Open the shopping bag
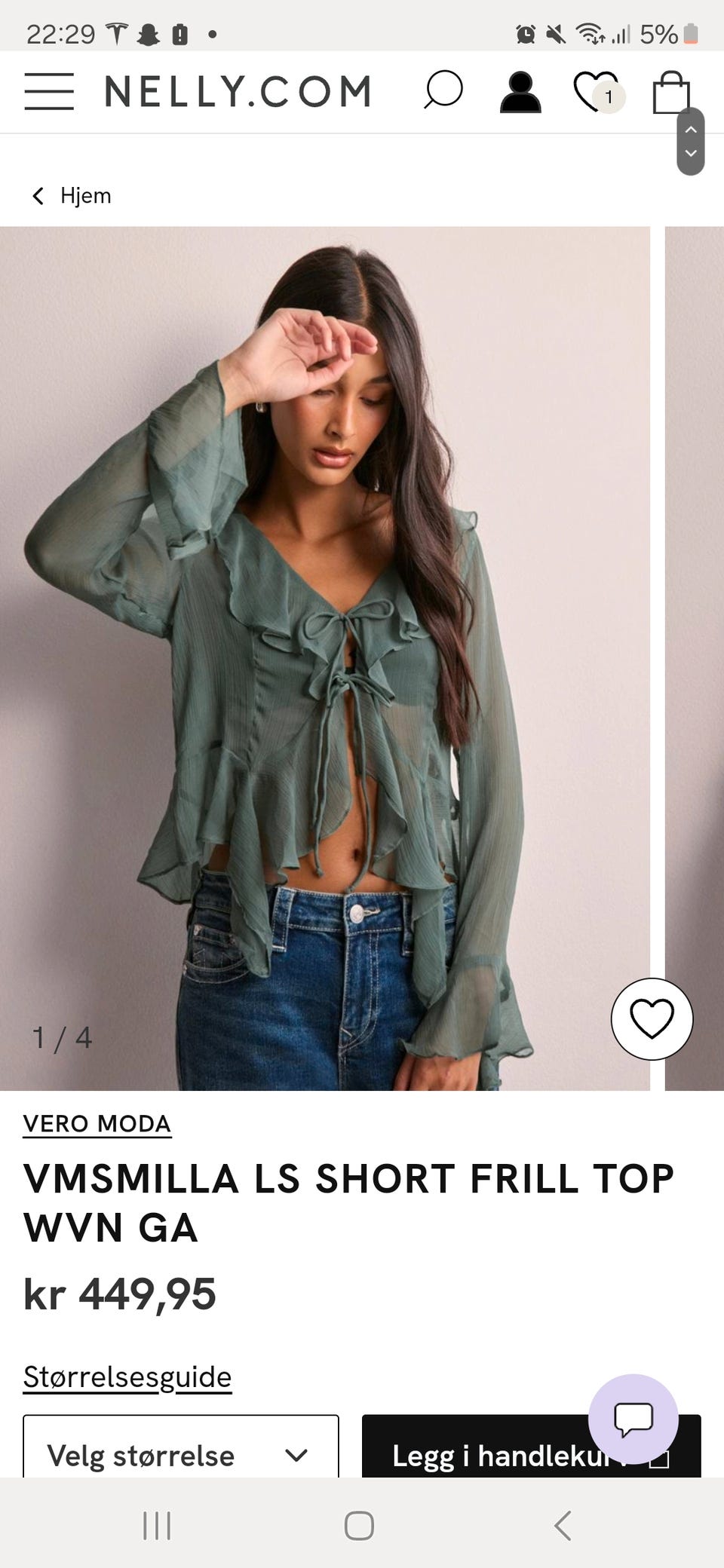 point(670,92)
